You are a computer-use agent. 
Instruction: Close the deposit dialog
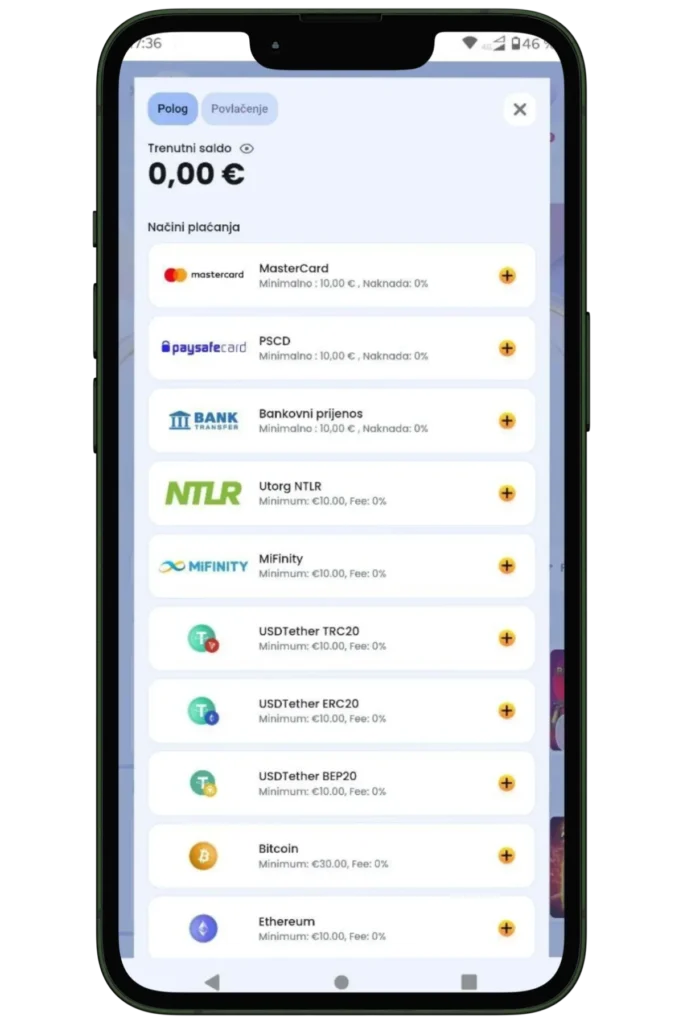click(x=519, y=110)
